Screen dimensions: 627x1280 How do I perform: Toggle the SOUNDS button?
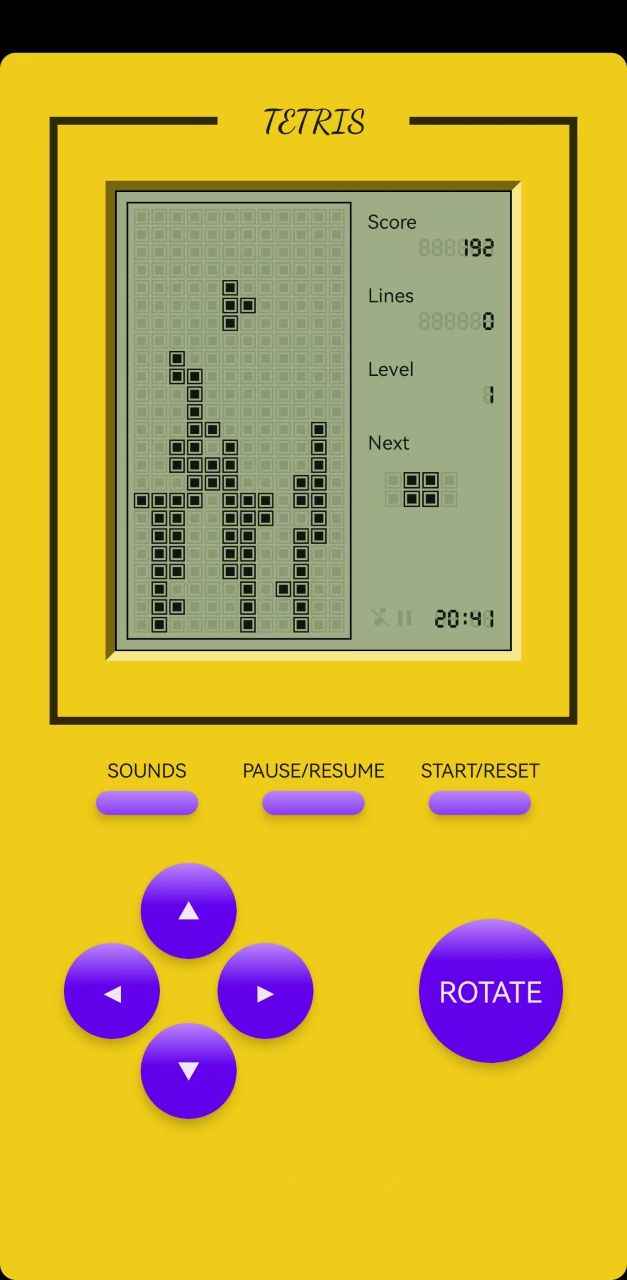(x=147, y=802)
